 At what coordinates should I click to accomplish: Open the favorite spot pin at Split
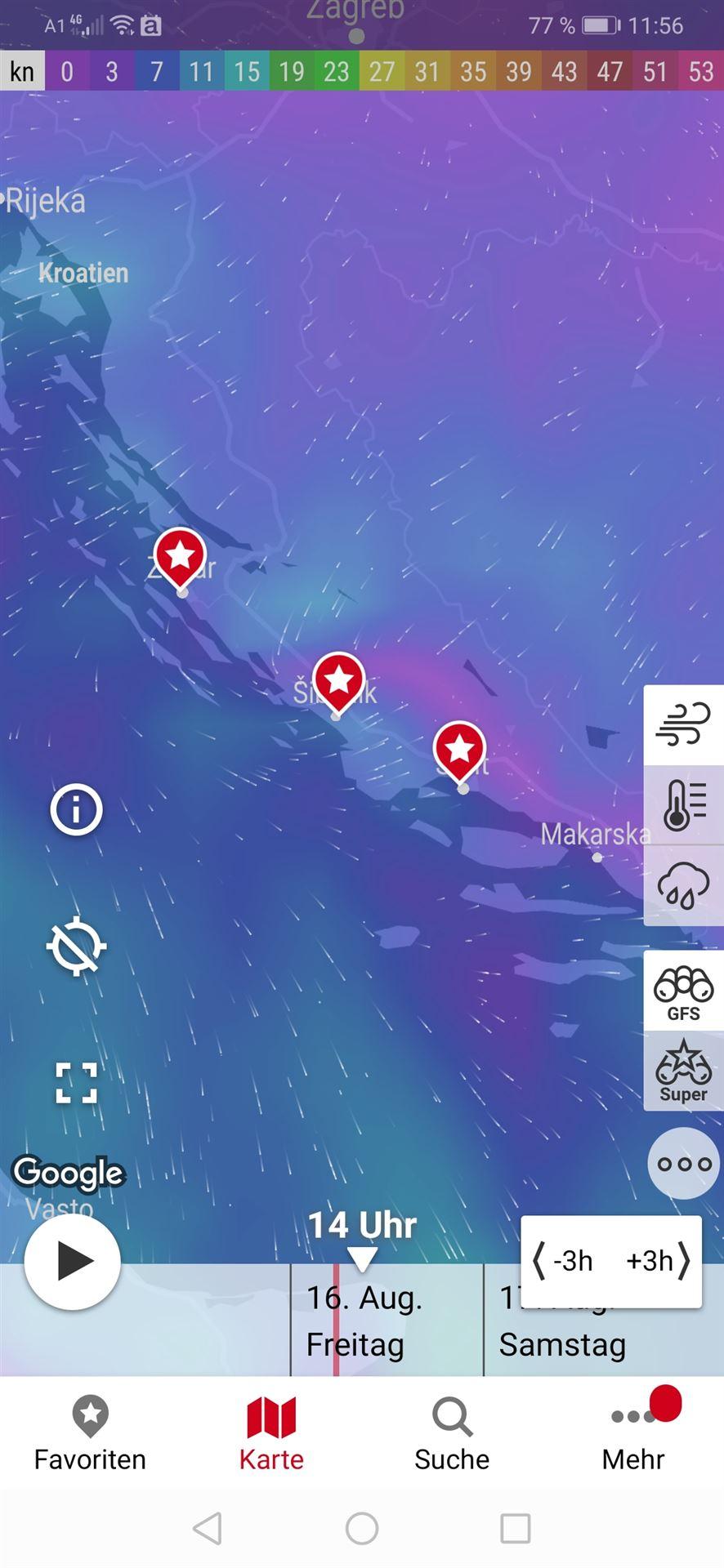tap(459, 750)
